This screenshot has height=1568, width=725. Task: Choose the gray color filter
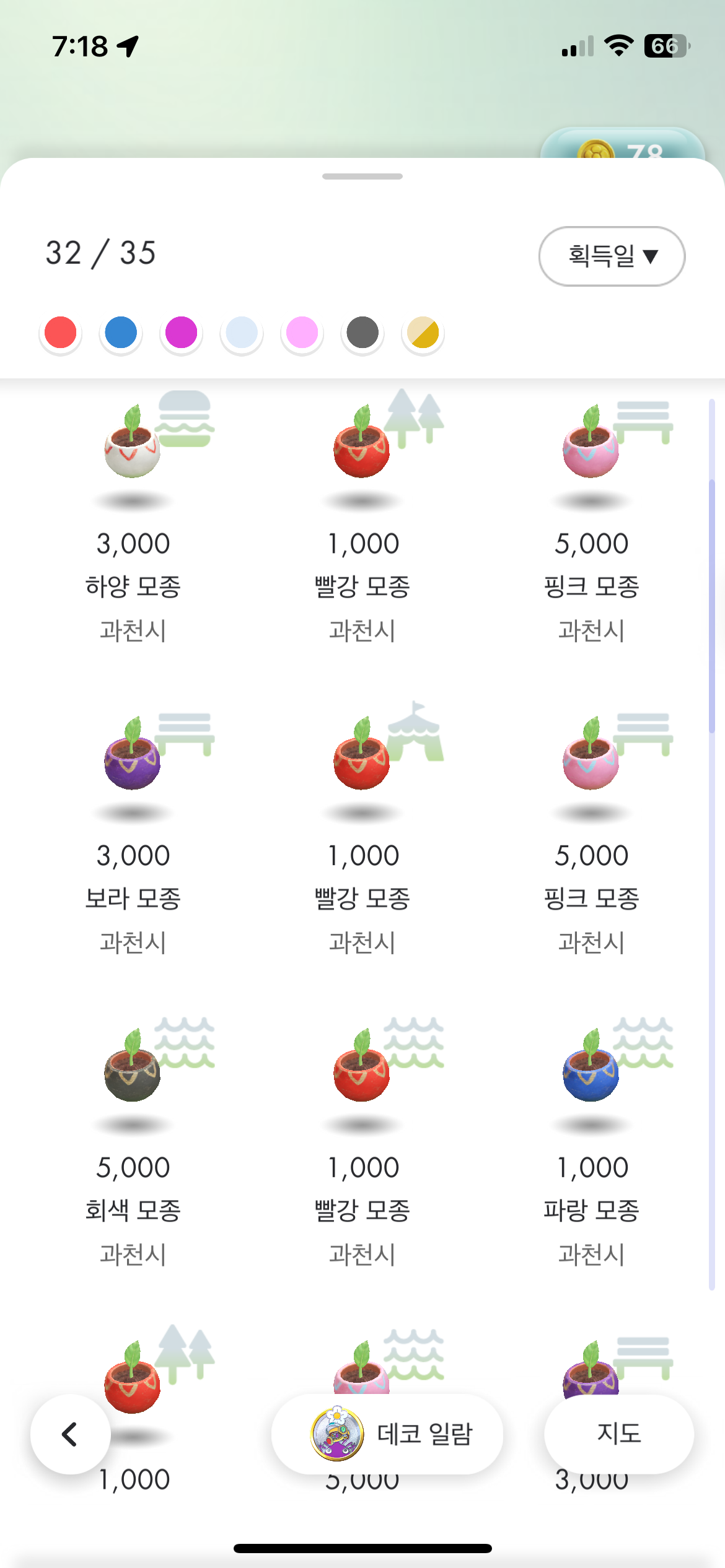click(x=362, y=333)
